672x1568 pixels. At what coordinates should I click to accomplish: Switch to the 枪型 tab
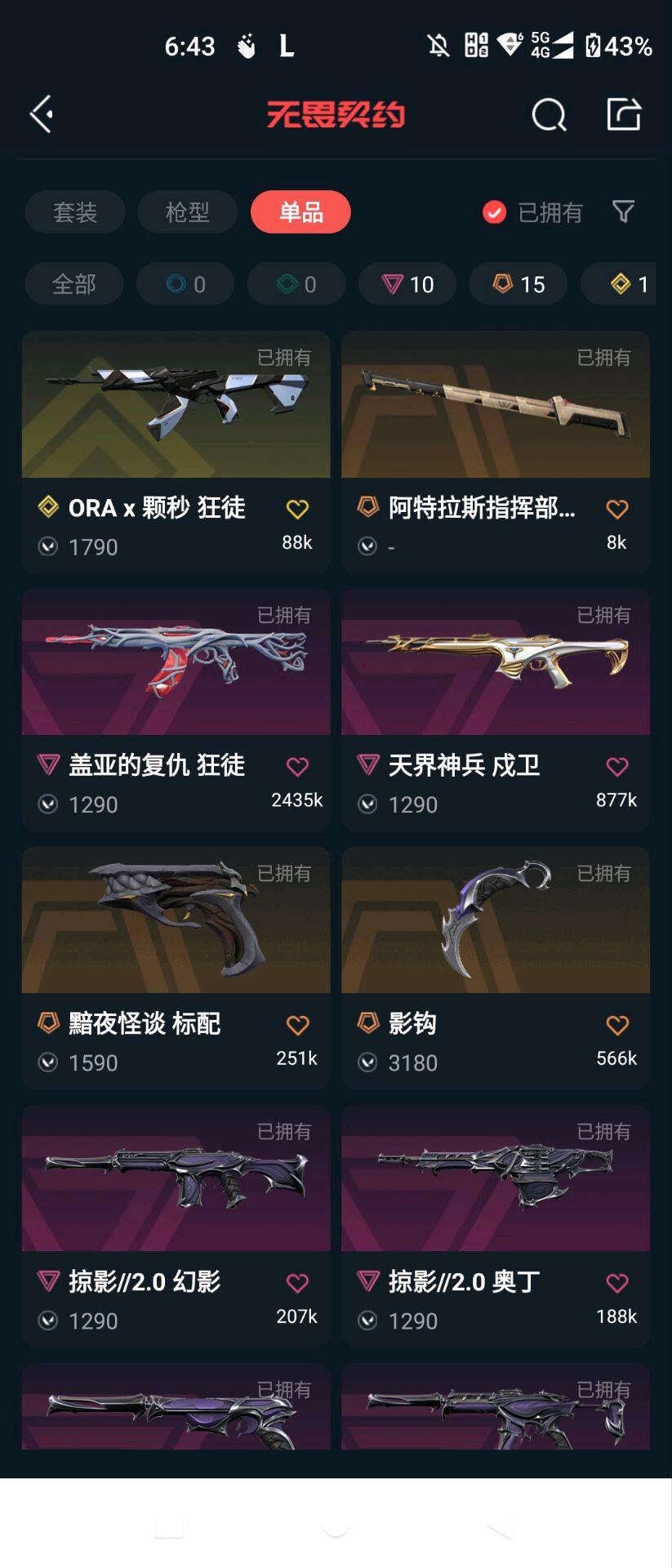click(x=187, y=212)
